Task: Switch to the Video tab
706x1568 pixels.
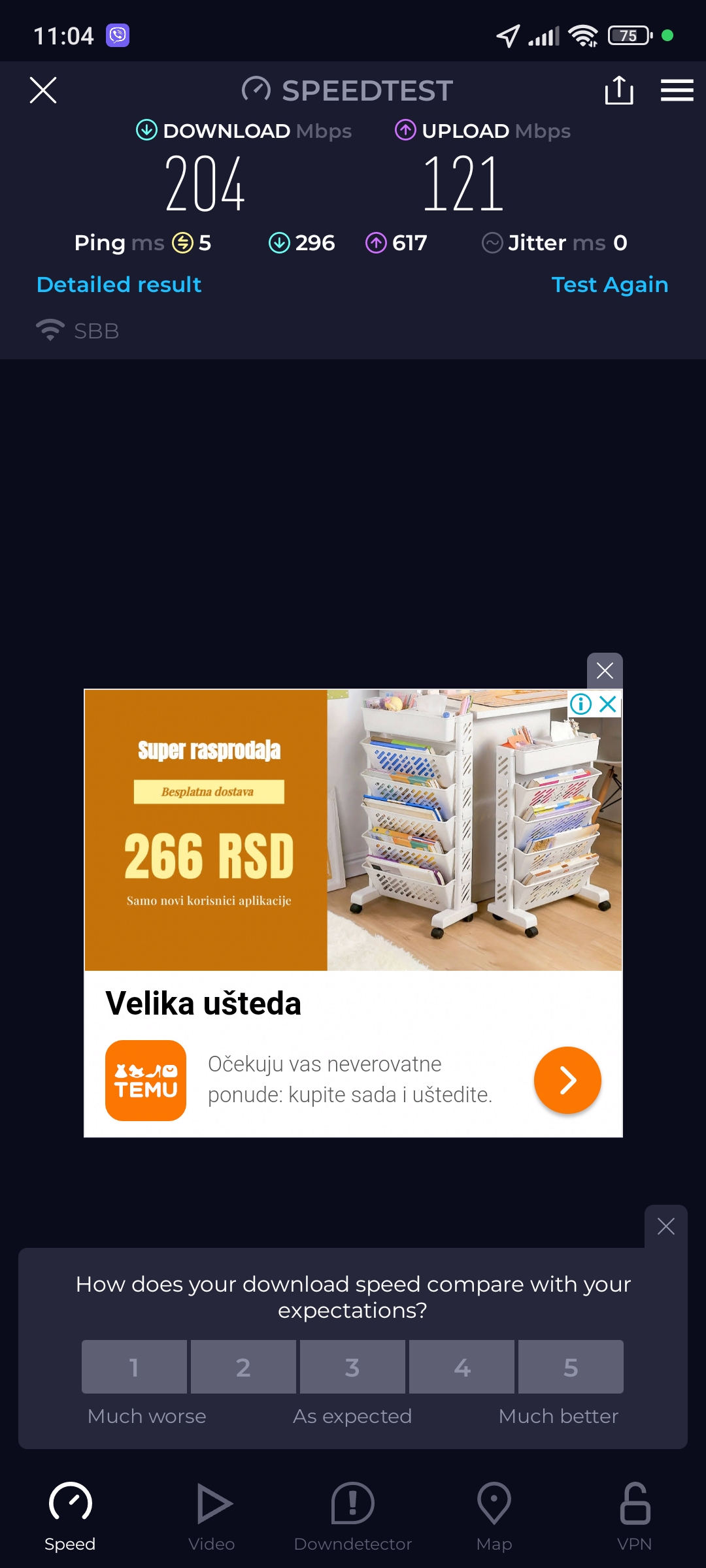Action: pyautogui.click(x=212, y=1516)
